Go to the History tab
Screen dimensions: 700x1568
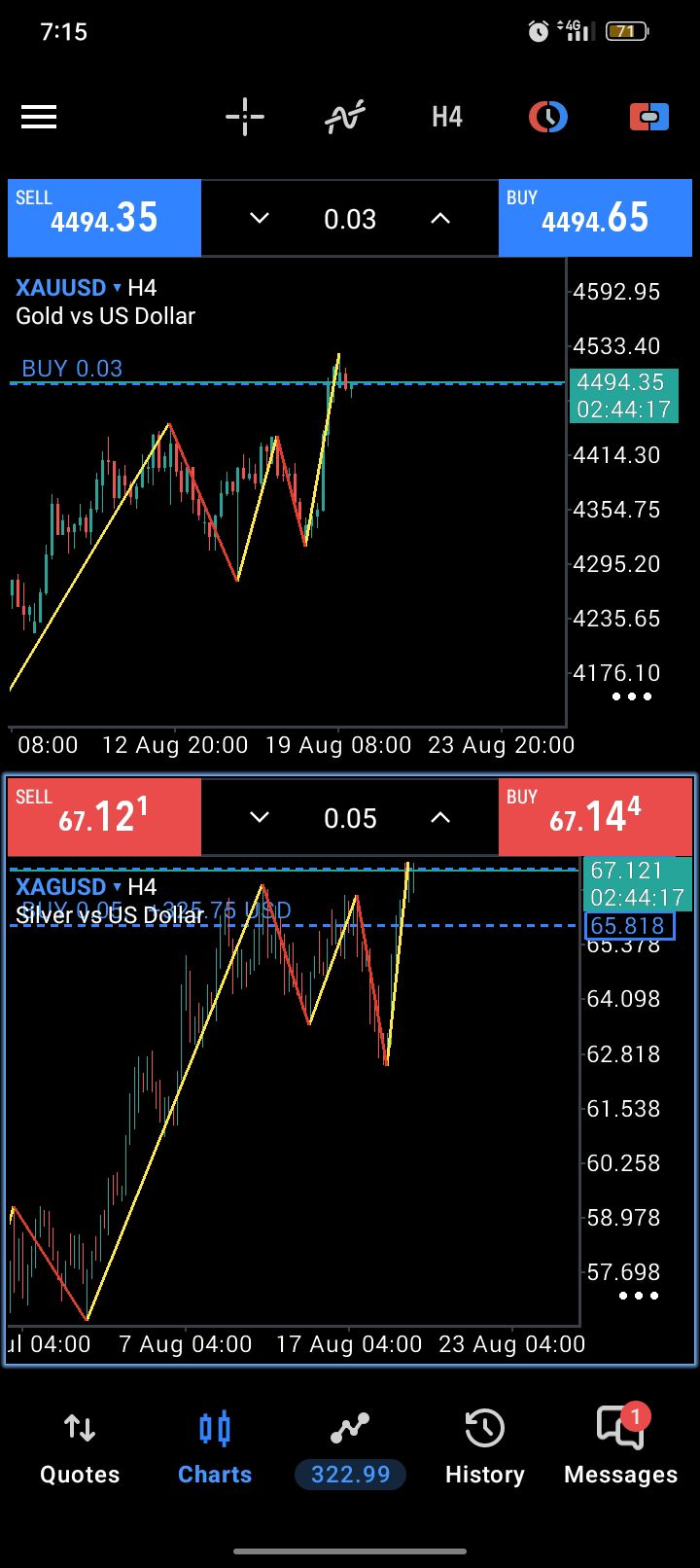[484, 1448]
